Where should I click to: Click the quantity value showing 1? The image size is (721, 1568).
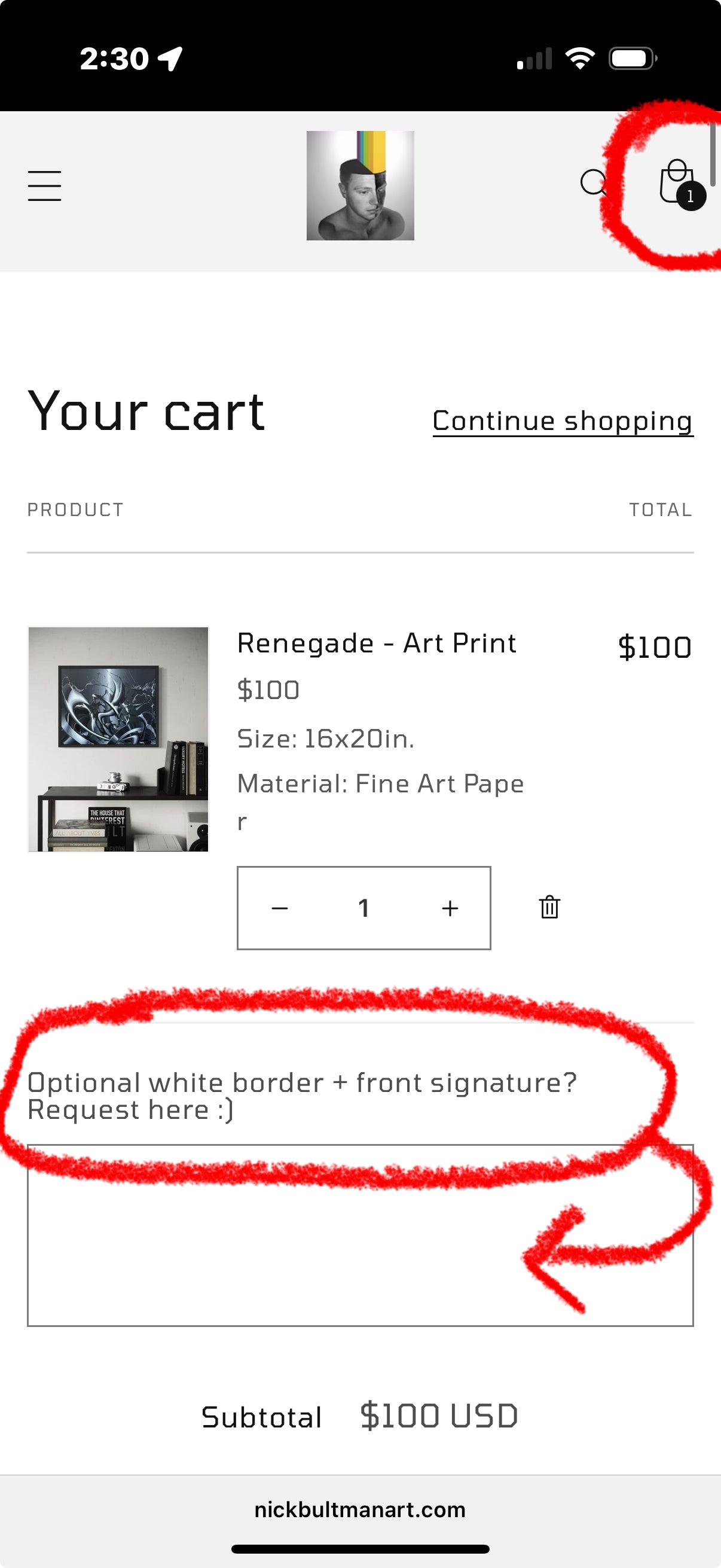click(x=364, y=908)
